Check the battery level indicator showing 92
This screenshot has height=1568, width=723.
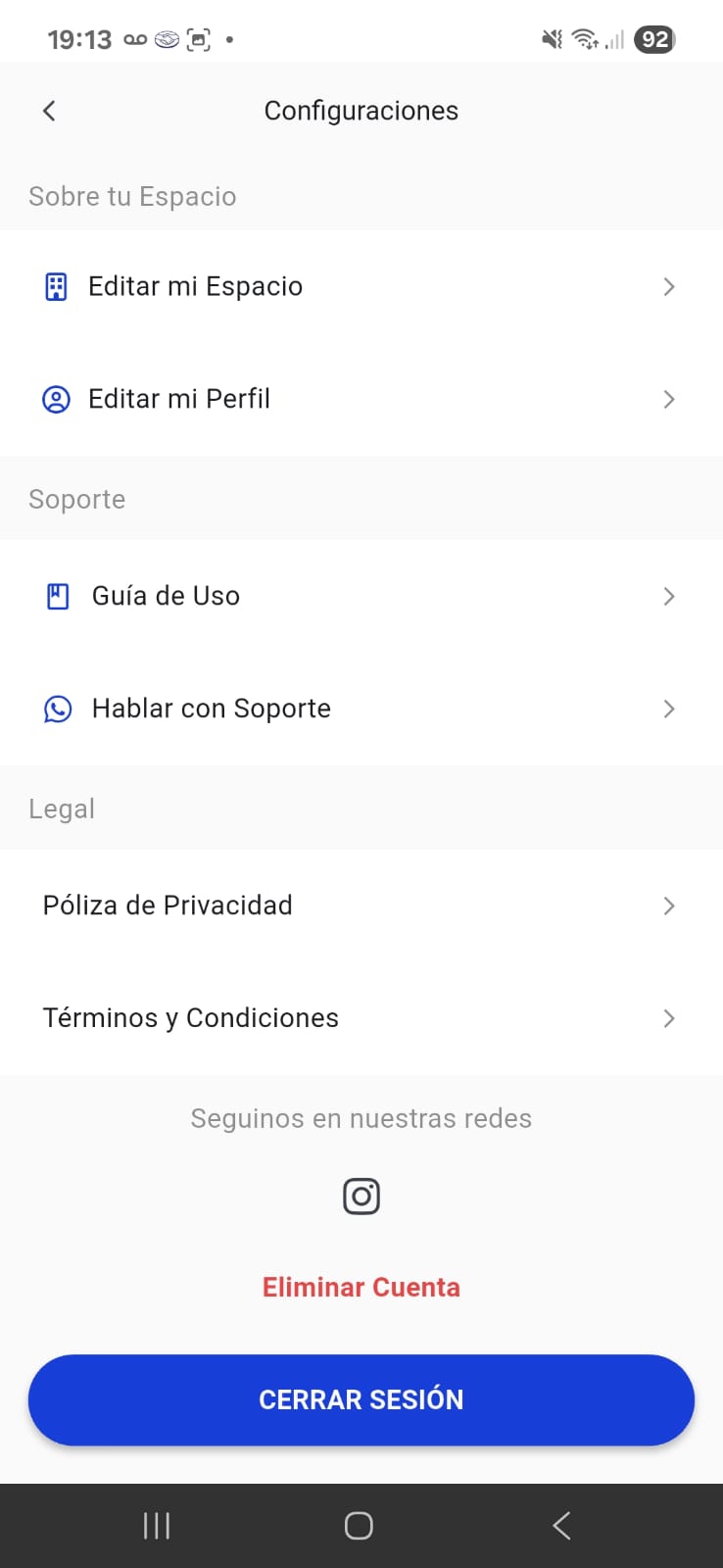(653, 39)
